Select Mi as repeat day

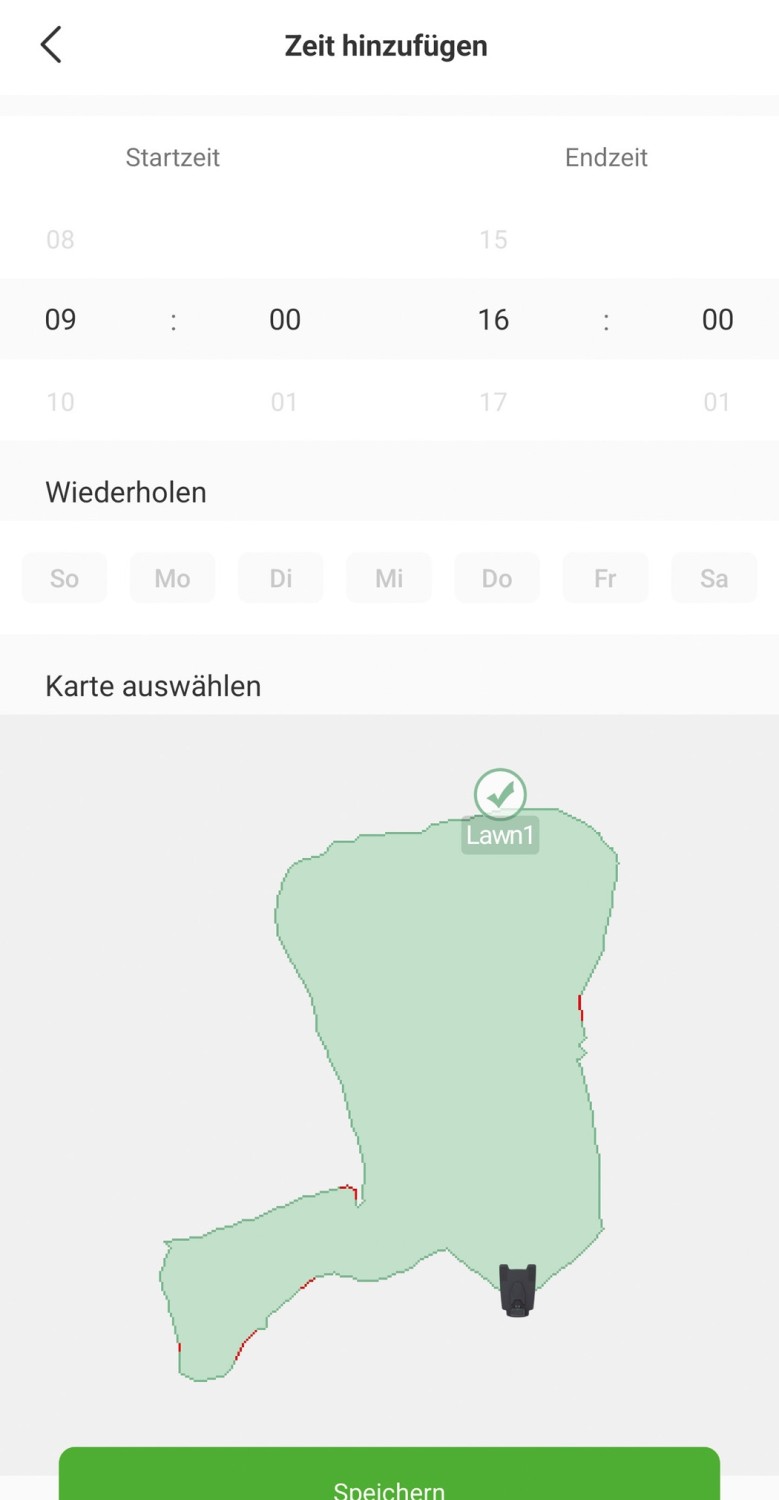[x=389, y=578]
